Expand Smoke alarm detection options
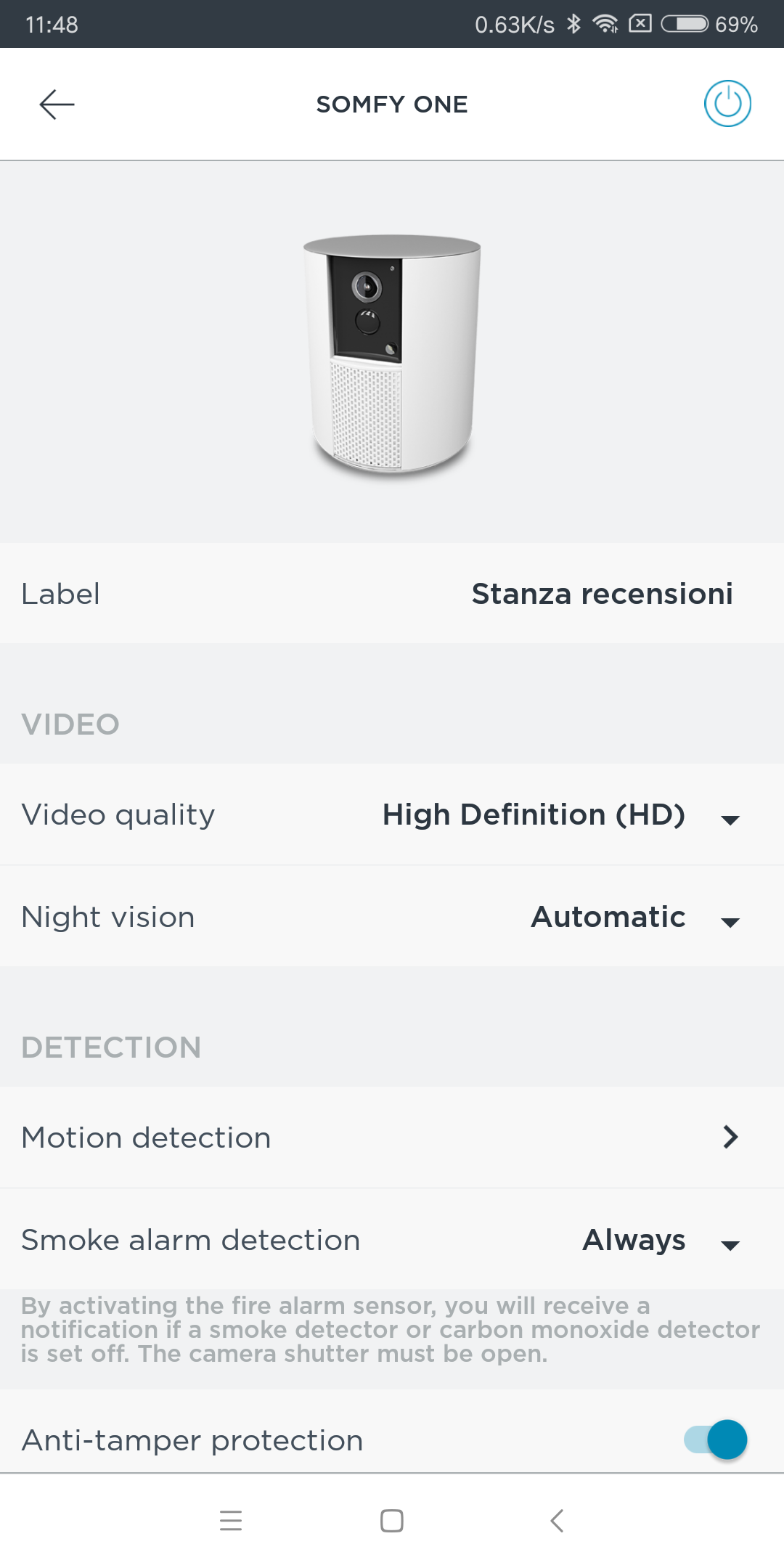This screenshot has height=1568, width=784. [392, 1240]
